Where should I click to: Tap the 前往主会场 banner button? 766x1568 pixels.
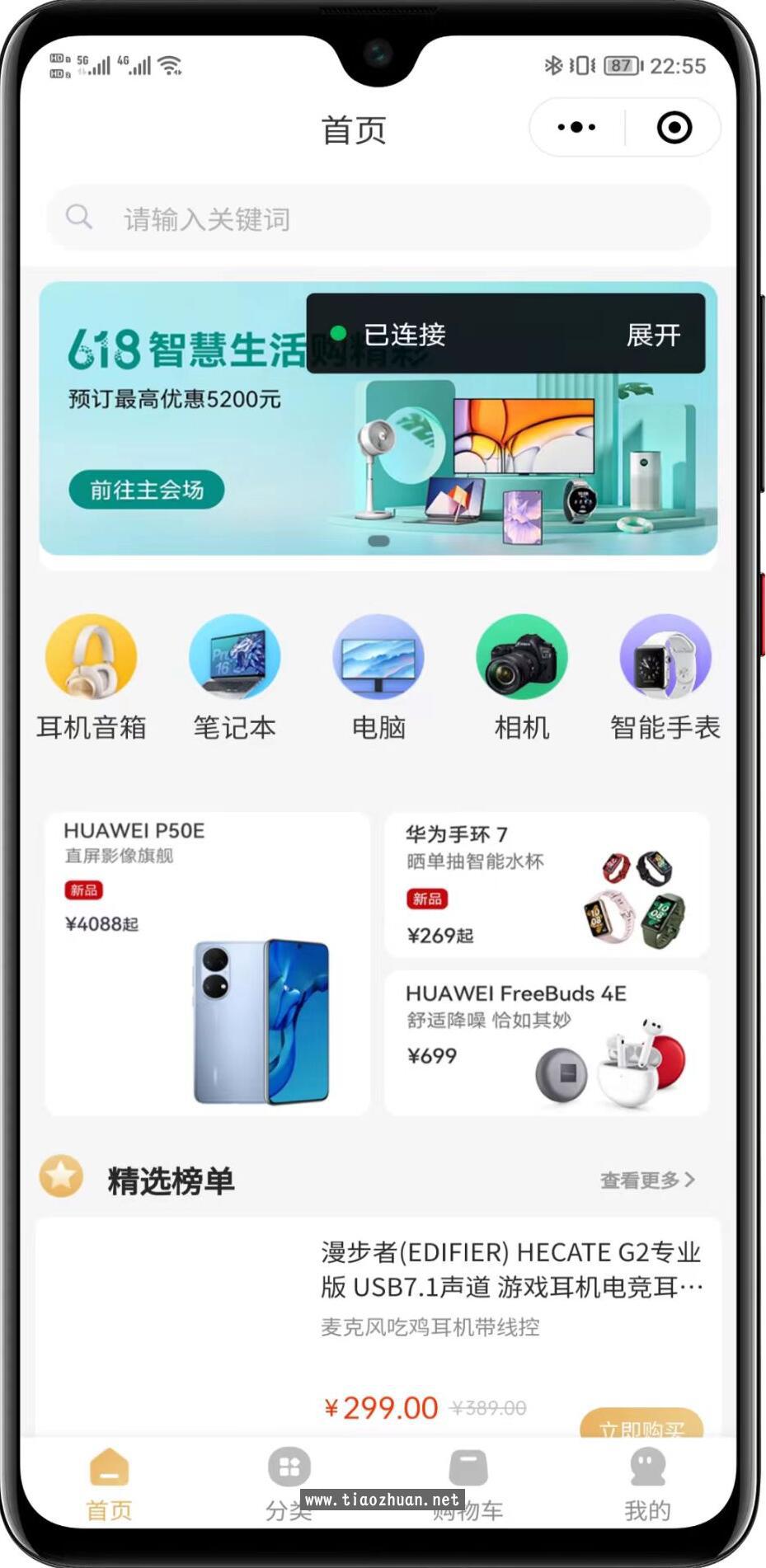pos(147,489)
